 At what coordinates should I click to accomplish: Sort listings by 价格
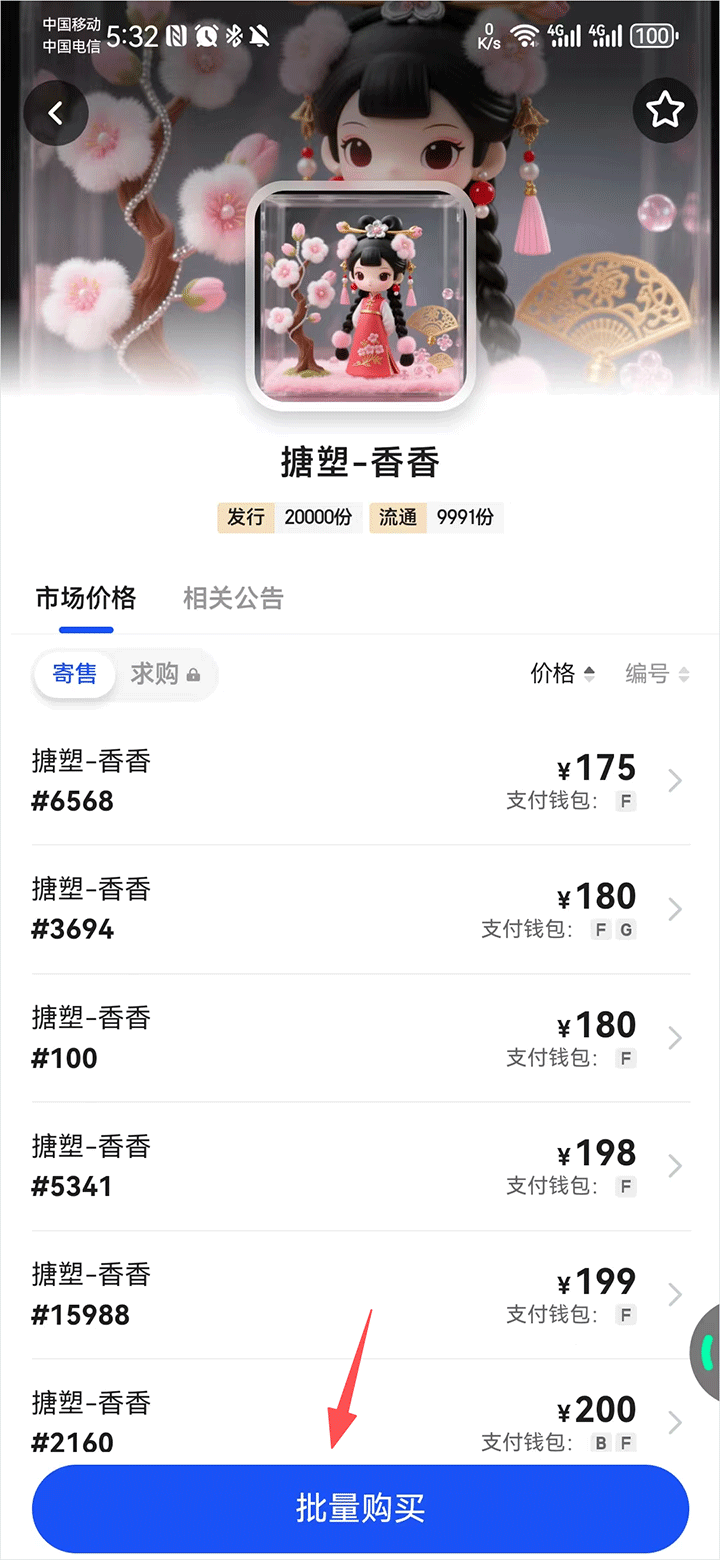click(x=562, y=674)
